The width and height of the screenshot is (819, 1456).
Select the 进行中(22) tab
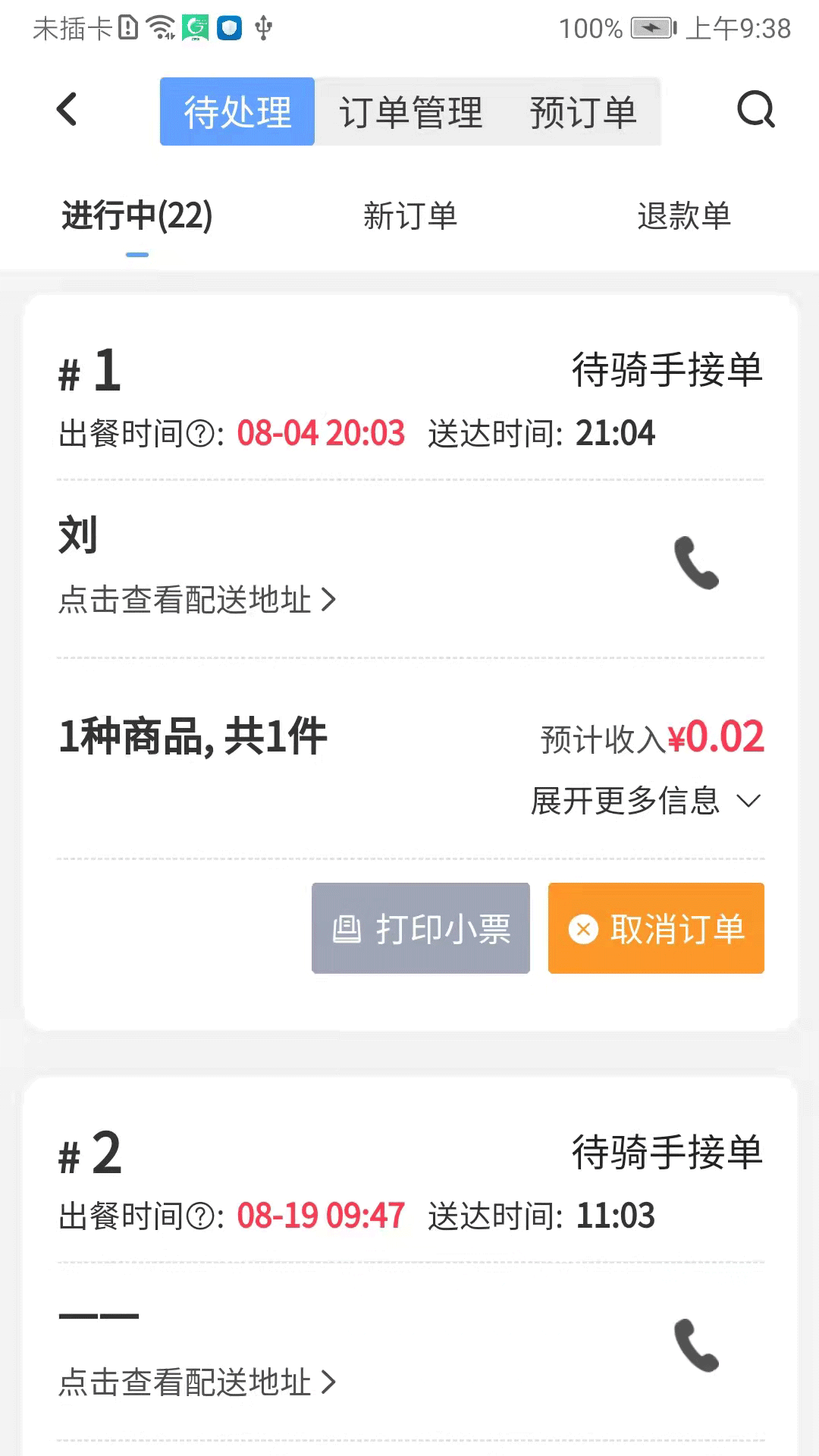point(137,217)
